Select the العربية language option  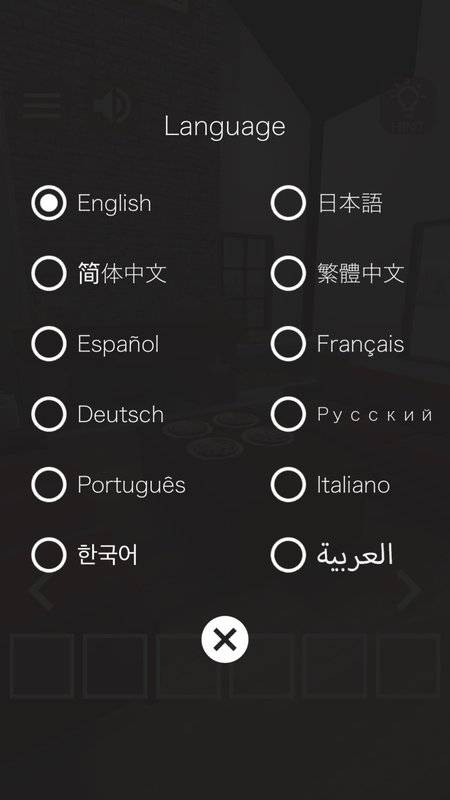pos(288,555)
